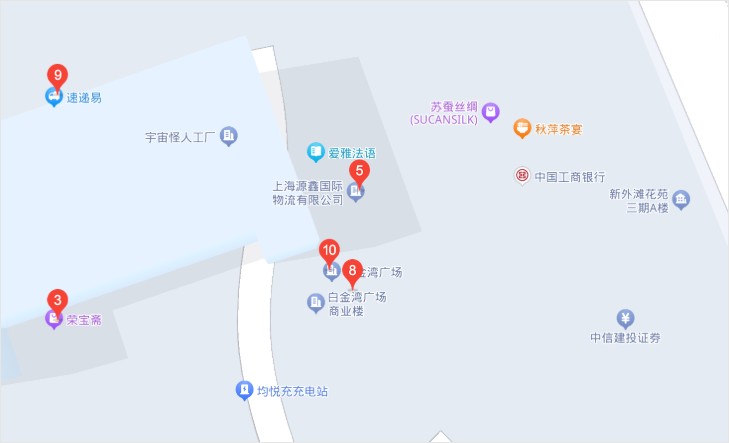Open marker 5 at 上海源鑫国际物流有限公司

coord(361,171)
